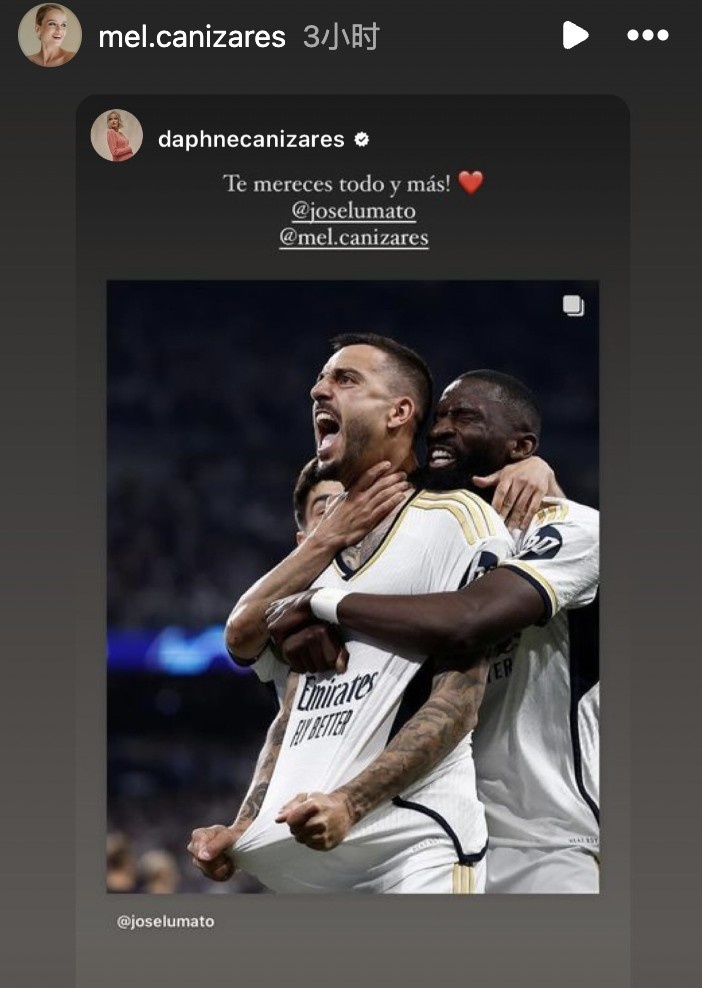Open the three-dot story options menu

pos(647,36)
